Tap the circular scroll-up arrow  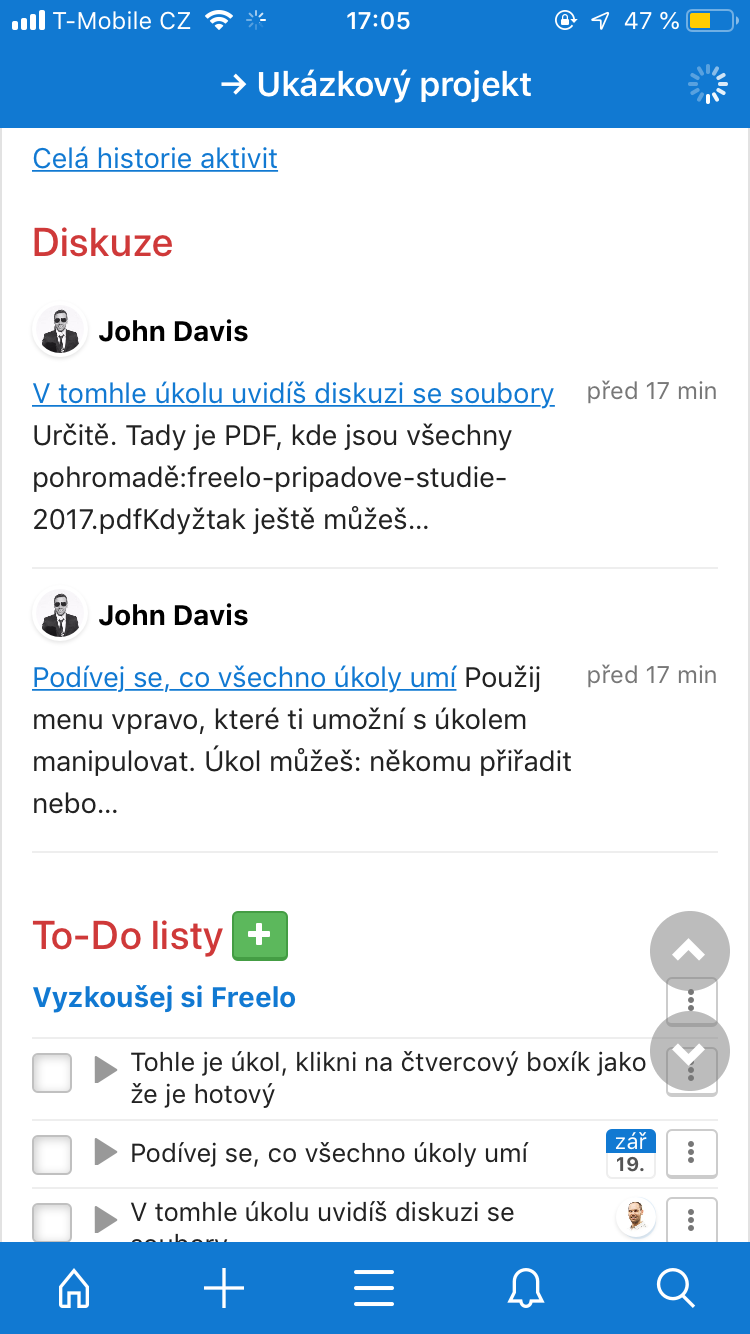[x=689, y=951]
